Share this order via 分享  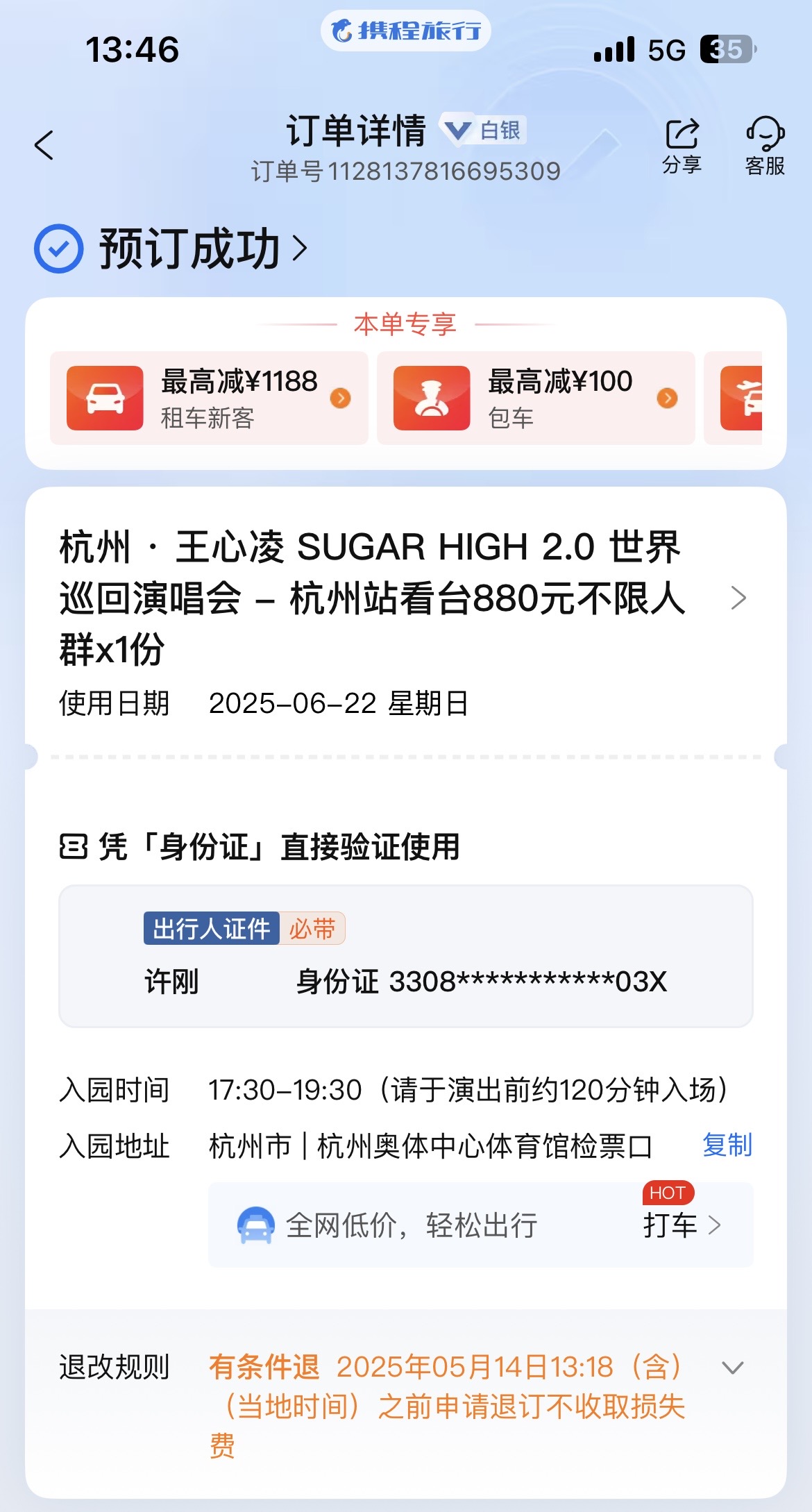(682, 146)
